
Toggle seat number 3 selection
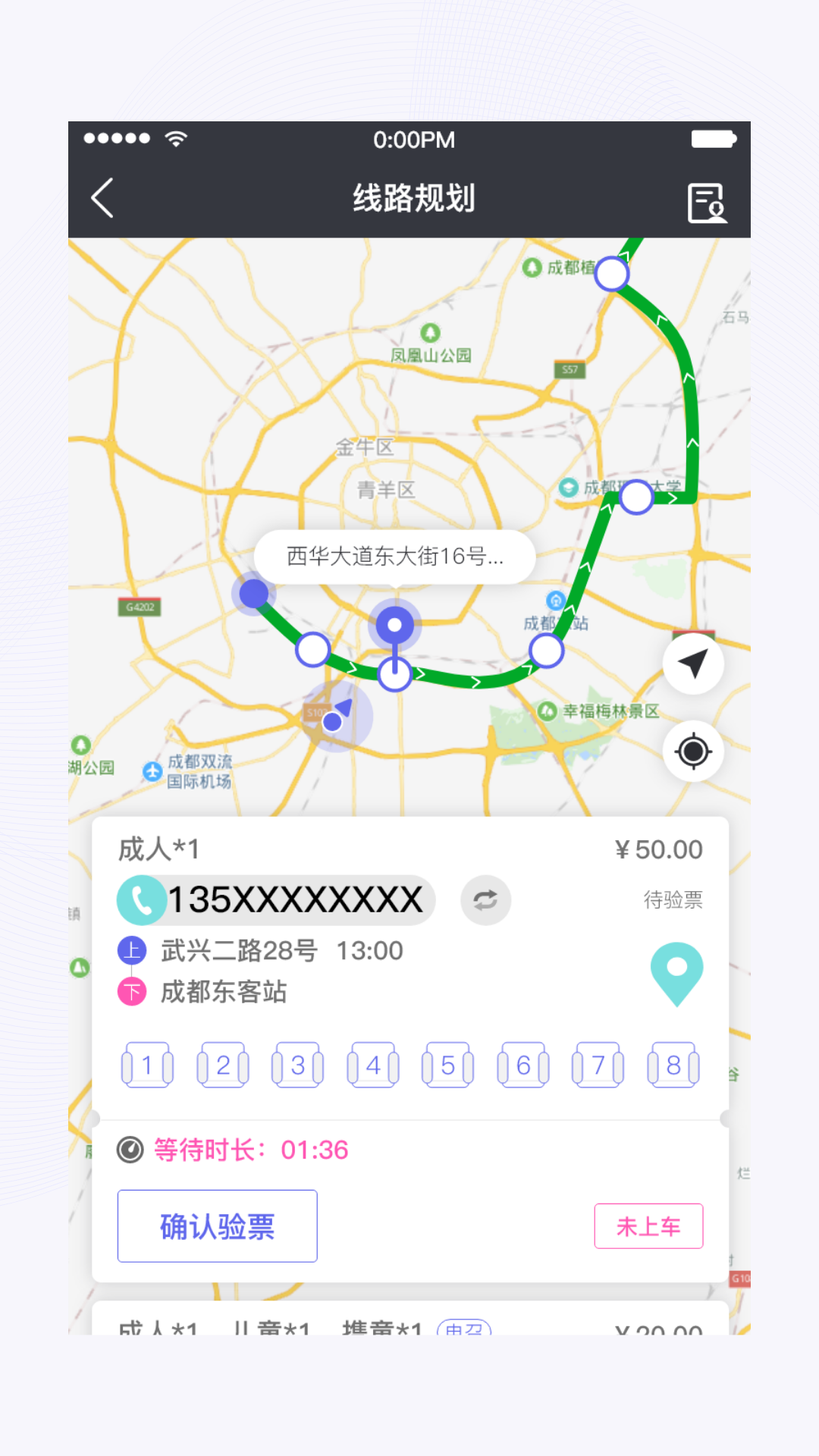coord(297,1065)
